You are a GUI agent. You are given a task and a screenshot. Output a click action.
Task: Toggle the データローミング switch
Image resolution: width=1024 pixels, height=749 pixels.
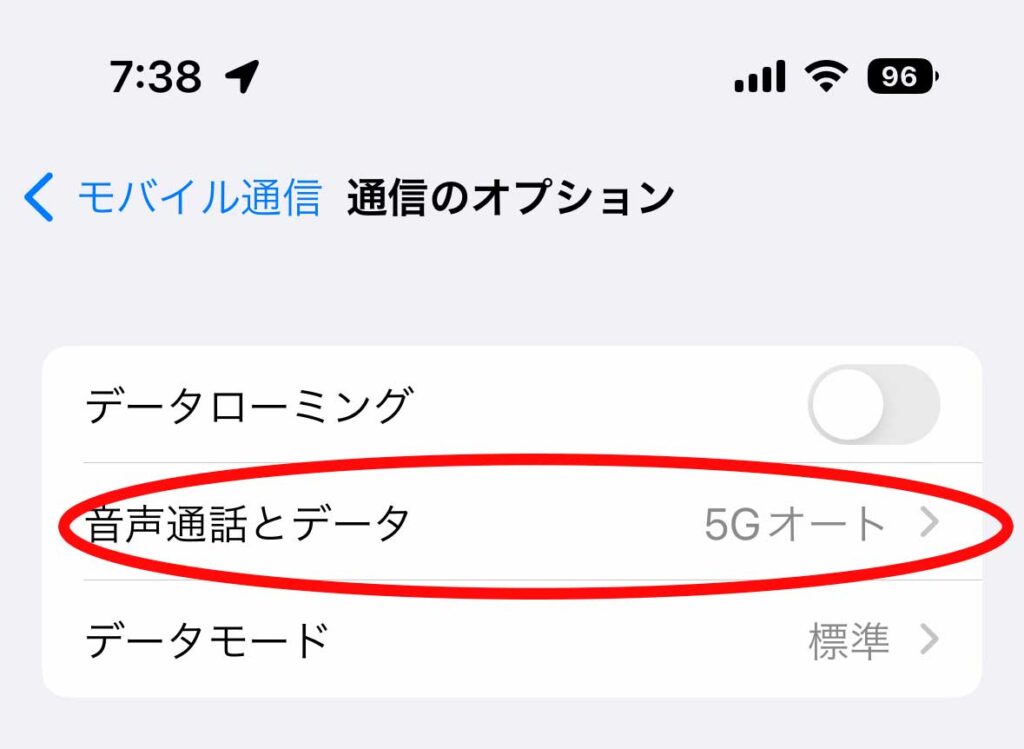[x=873, y=405]
